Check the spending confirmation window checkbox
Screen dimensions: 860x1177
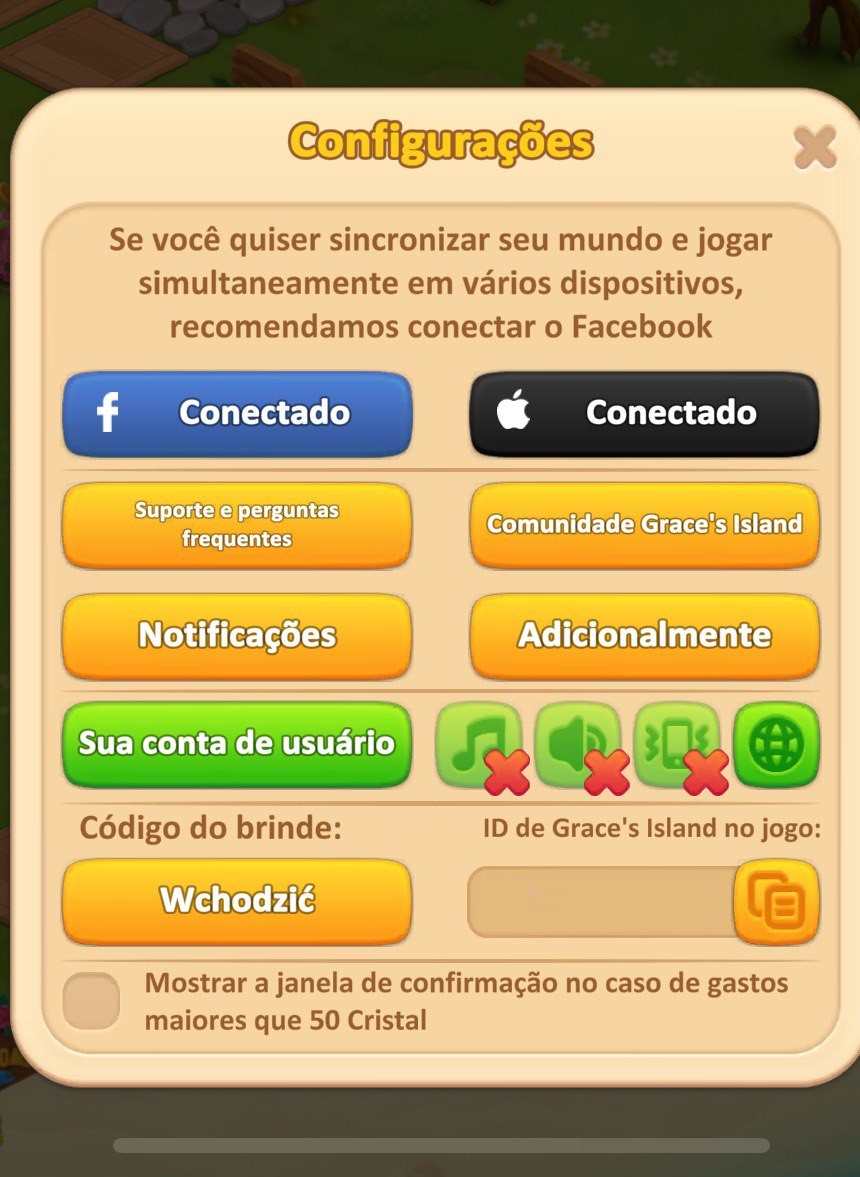pyautogui.click(x=91, y=1001)
